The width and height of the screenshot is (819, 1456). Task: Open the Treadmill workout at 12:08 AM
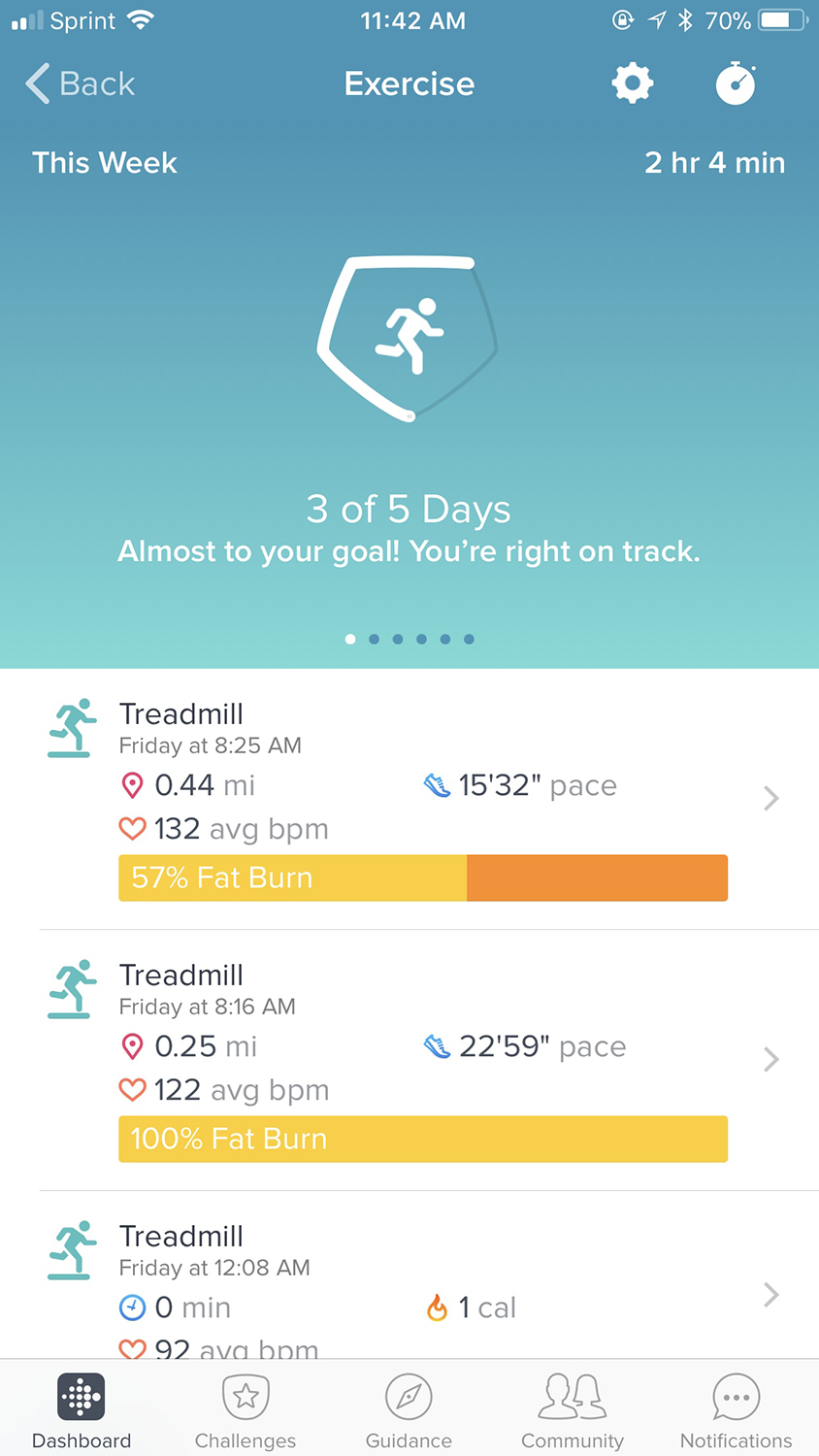409,1274
